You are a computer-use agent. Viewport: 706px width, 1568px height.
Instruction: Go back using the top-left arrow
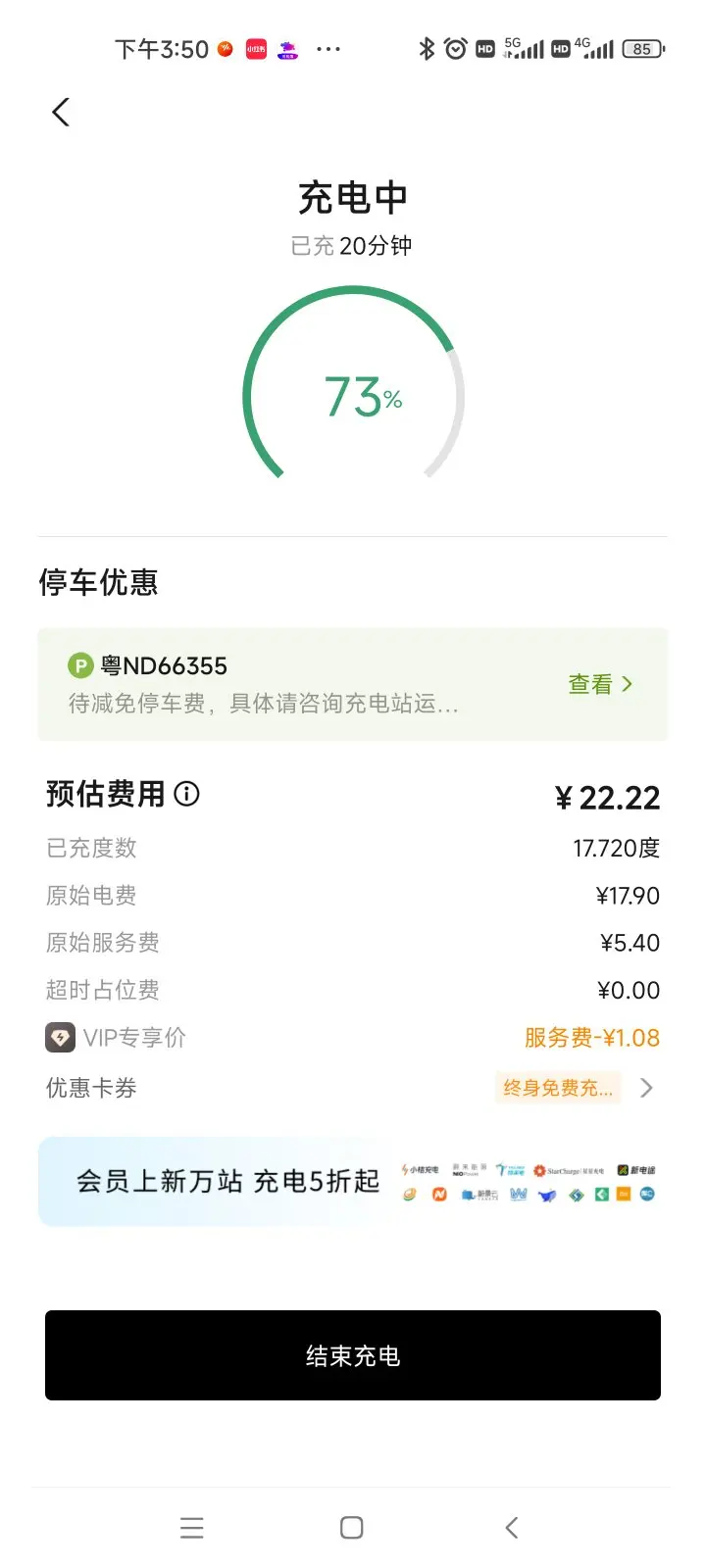click(61, 112)
